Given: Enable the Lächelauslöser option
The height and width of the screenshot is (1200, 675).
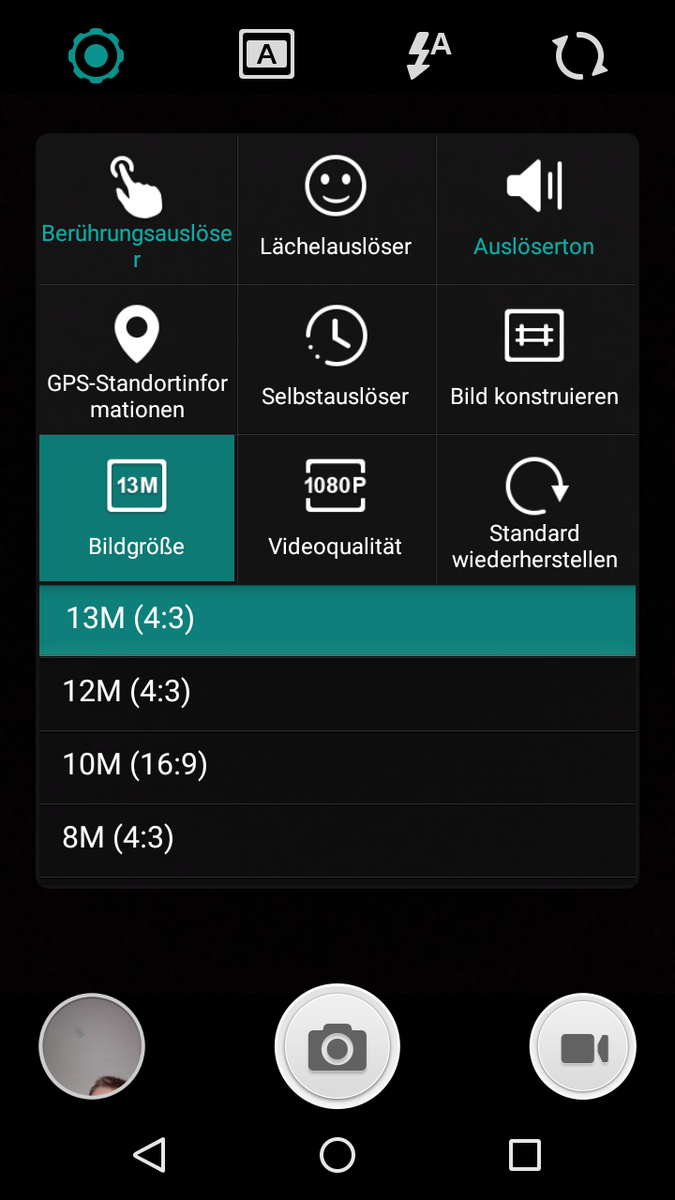Looking at the screenshot, I should pyautogui.click(x=336, y=209).
